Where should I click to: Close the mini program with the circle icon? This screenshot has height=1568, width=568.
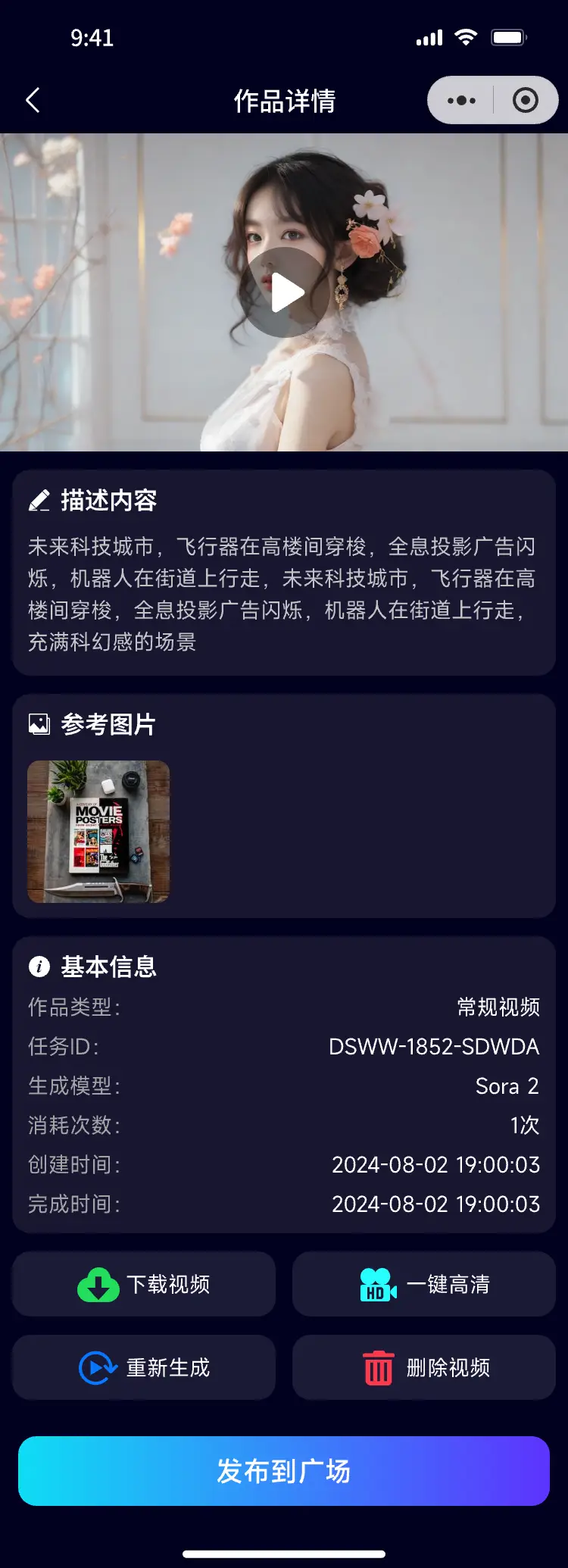point(525,100)
